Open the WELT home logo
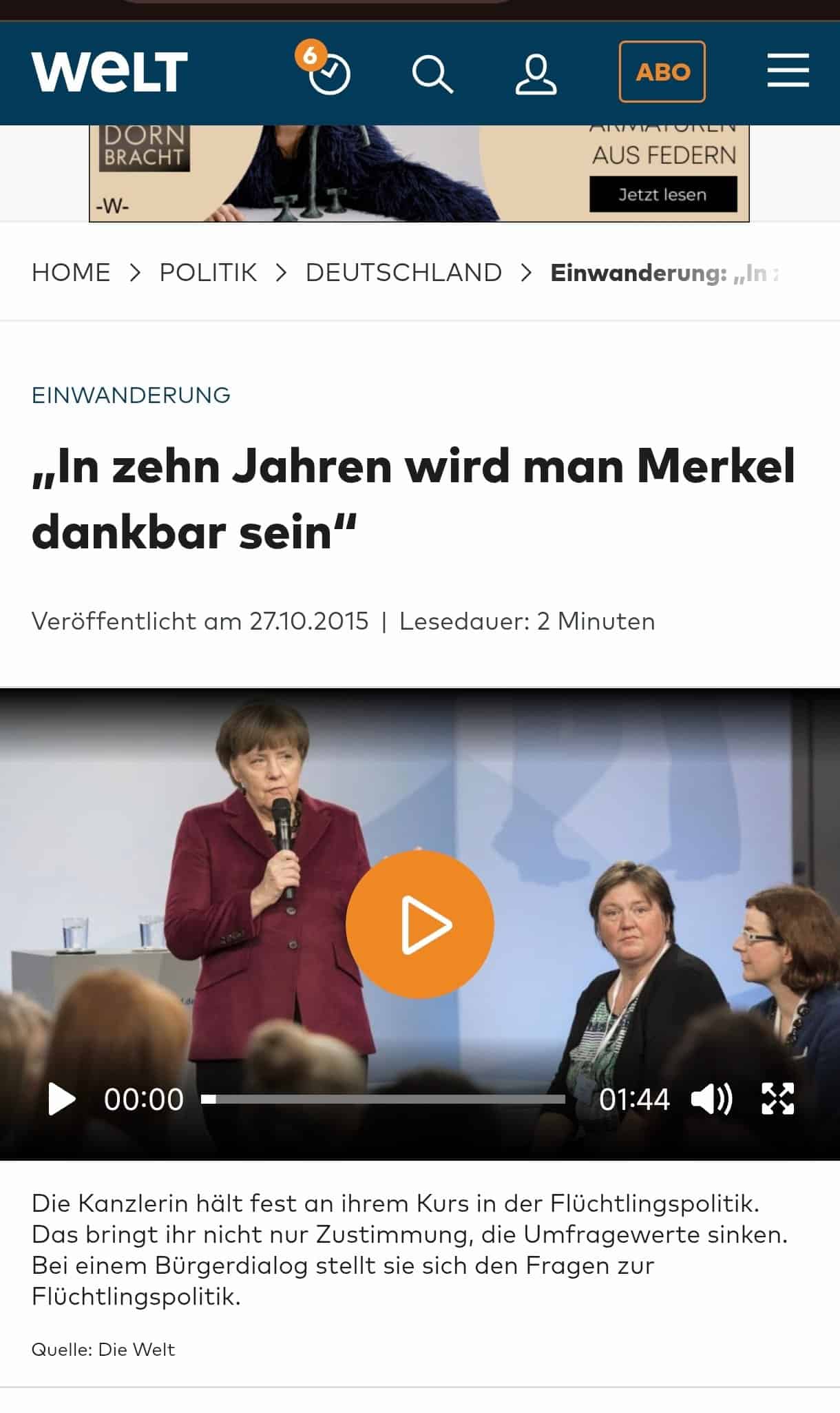 tap(109, 72)
